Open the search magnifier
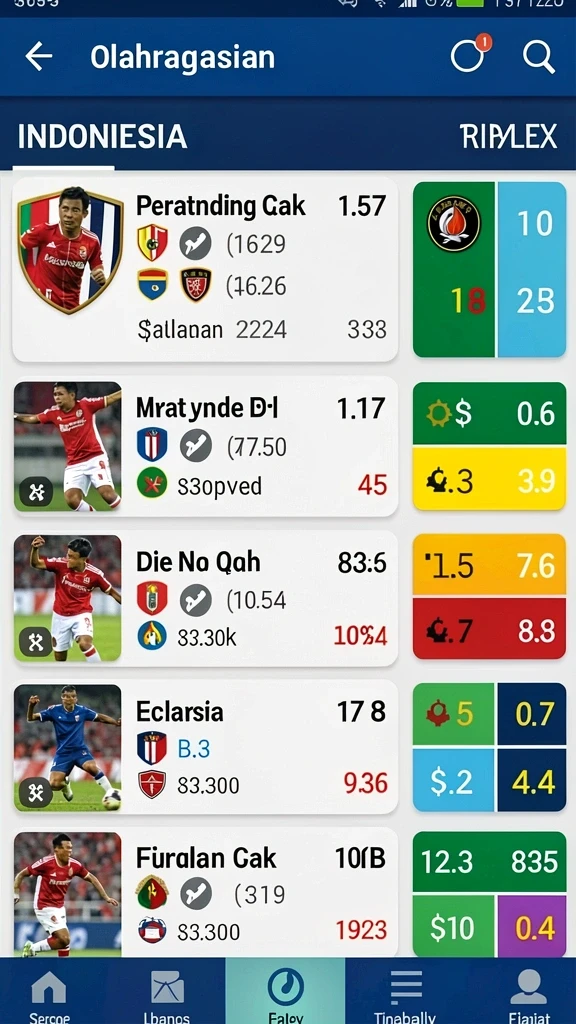This screenshot has width=576, height=1024. [x=539, y=57]
